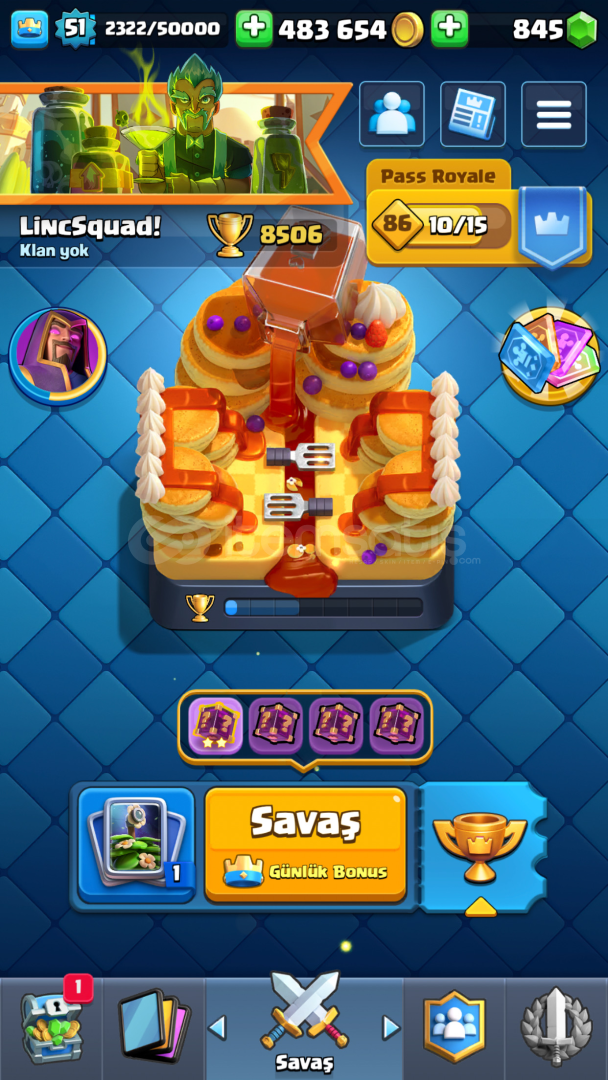Open the friends and social icon
The height and width of the screenshot is (1080, 608).
click(392, 114)
